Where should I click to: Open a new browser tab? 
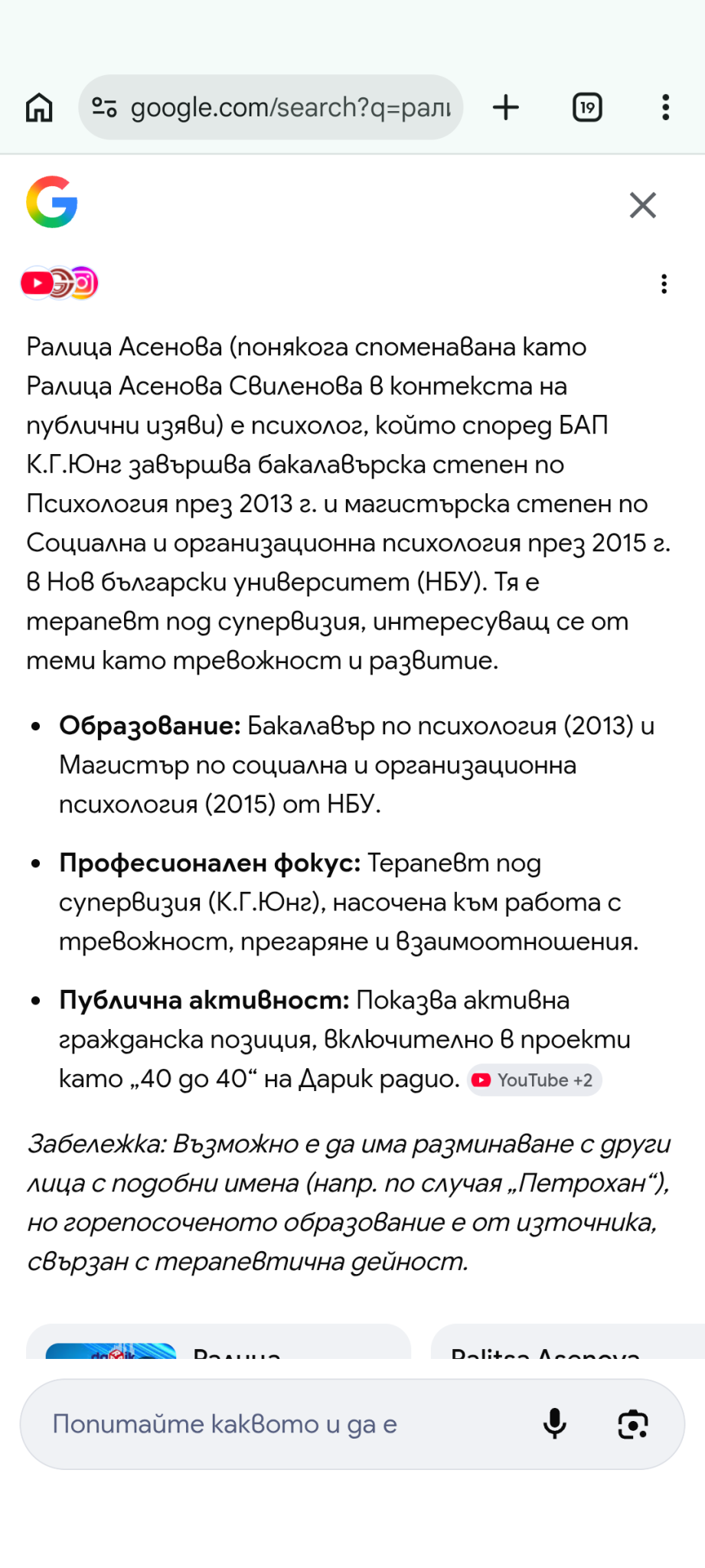coord(506,107)
